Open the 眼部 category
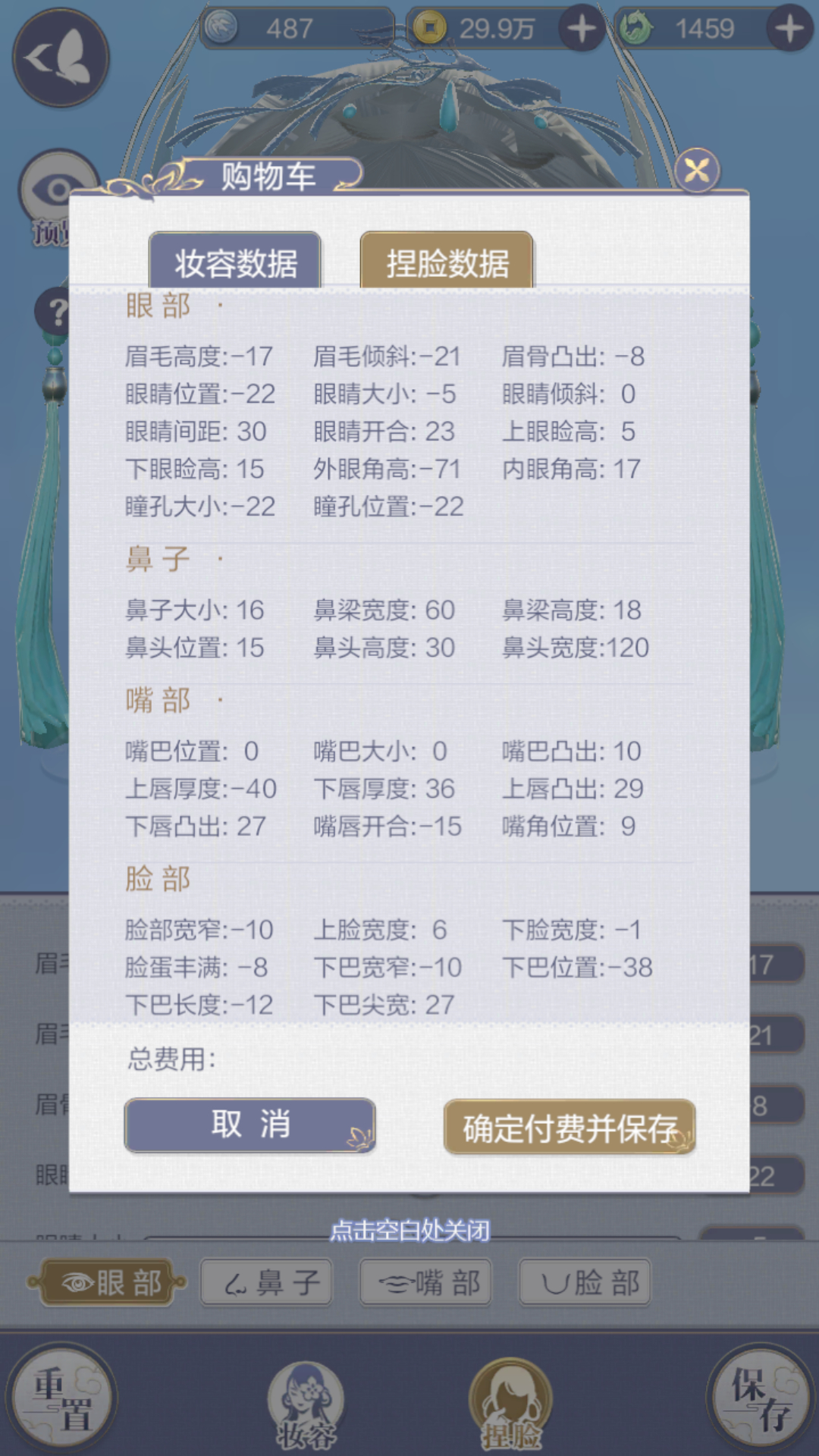 point(108,1282)
